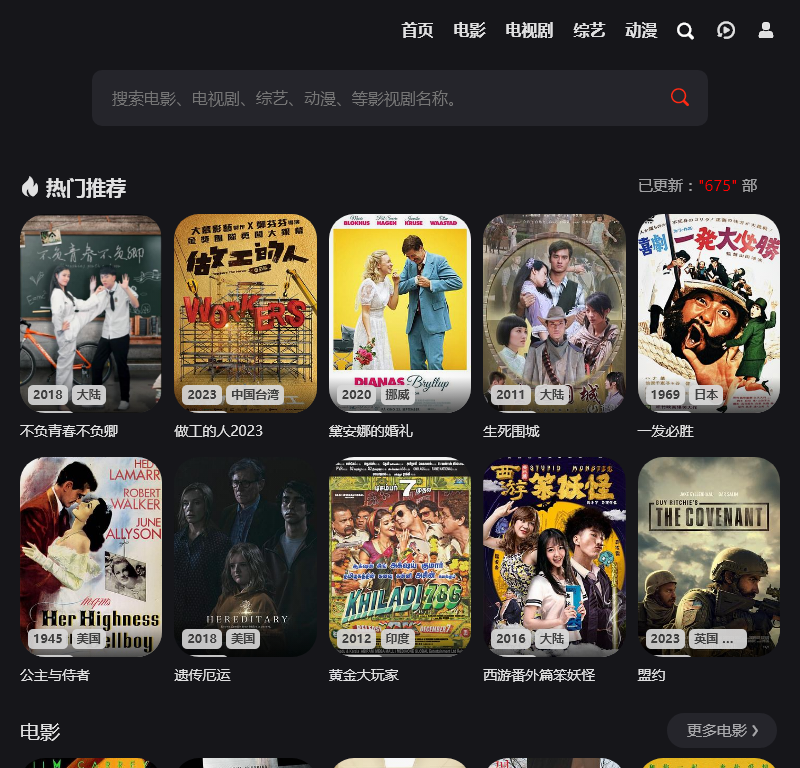This screenshot has height=768, width=800.
Task: Open 公主与侍者 movie card
Action: point(91,557)
